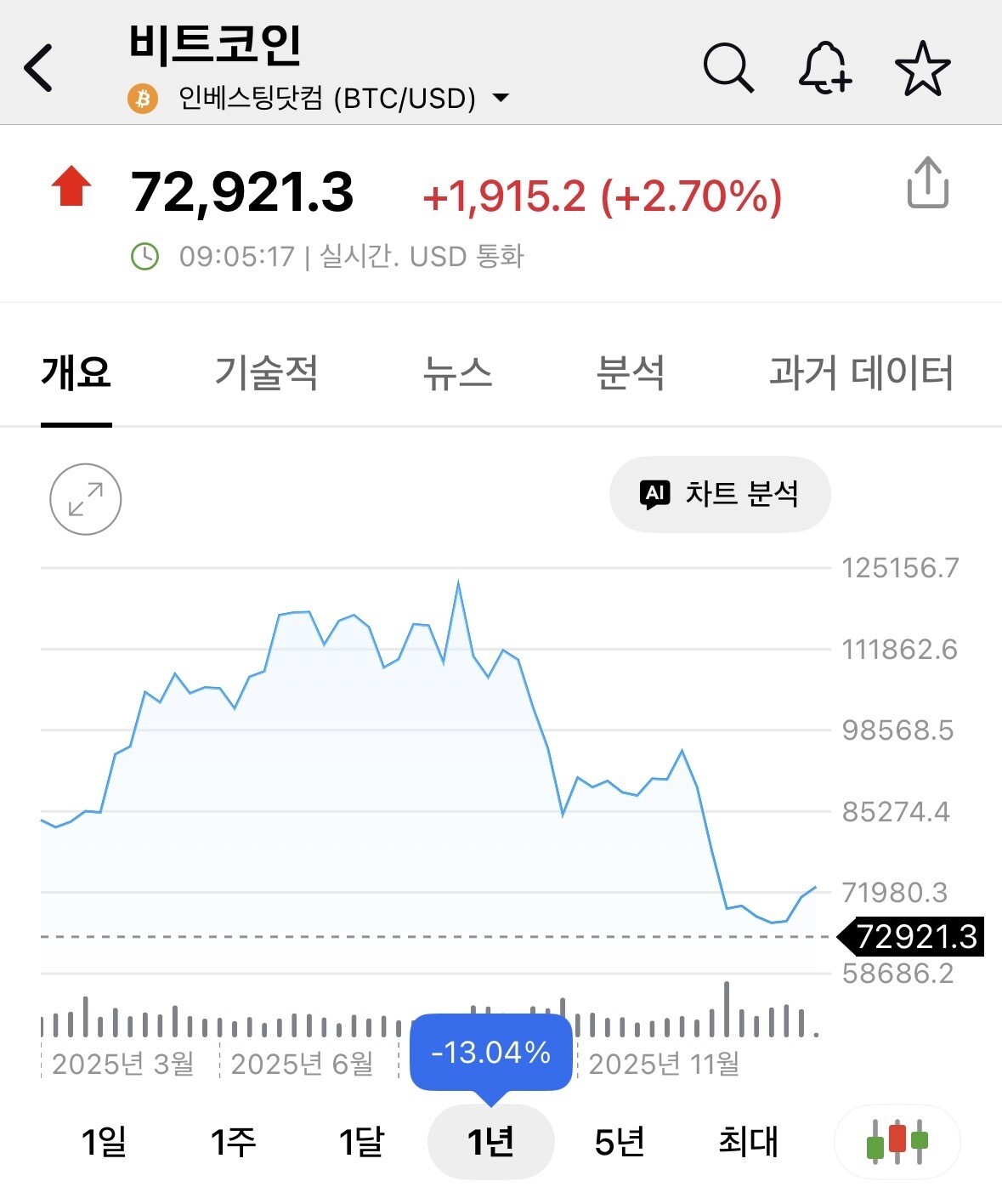The height and width of the screenshot is (1204, 1002).
Task: Select the 1주 chart range
Action: pyautogui.click(x=233, y=1141)
